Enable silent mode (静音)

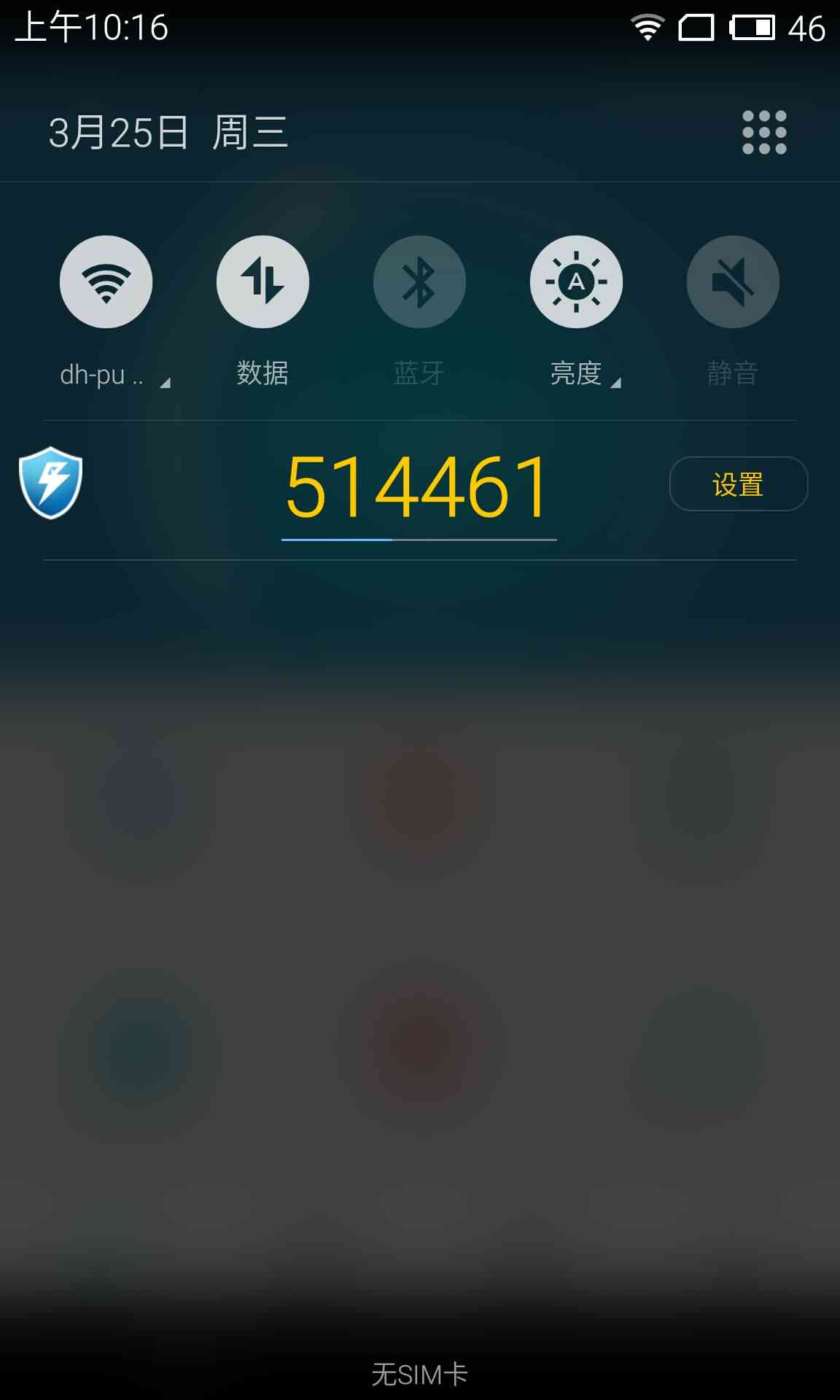tap(733, 281)
